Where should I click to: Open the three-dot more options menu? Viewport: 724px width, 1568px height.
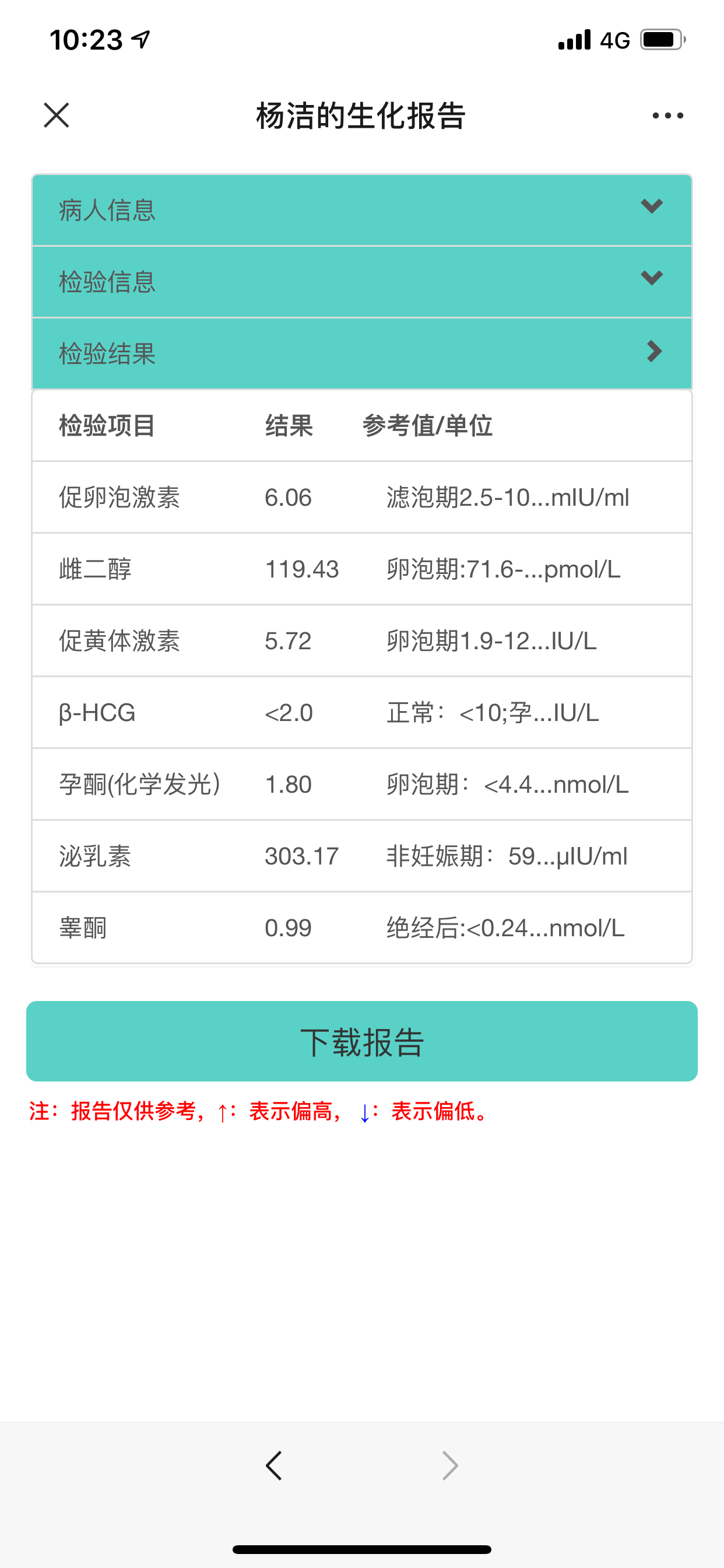pyautogui.click(x=667, y=116)
